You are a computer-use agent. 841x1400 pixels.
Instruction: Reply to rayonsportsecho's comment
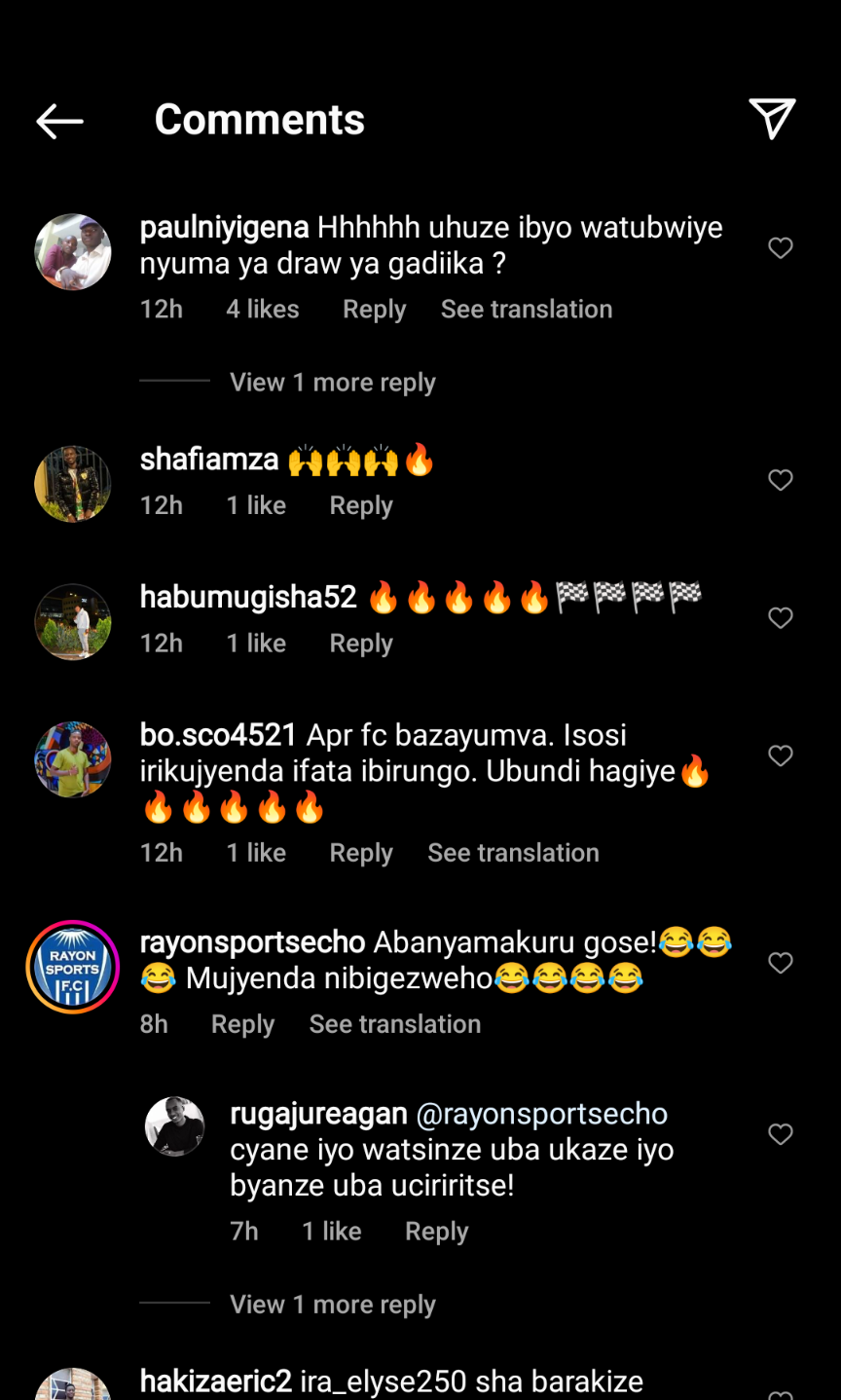click(242, 1024)
